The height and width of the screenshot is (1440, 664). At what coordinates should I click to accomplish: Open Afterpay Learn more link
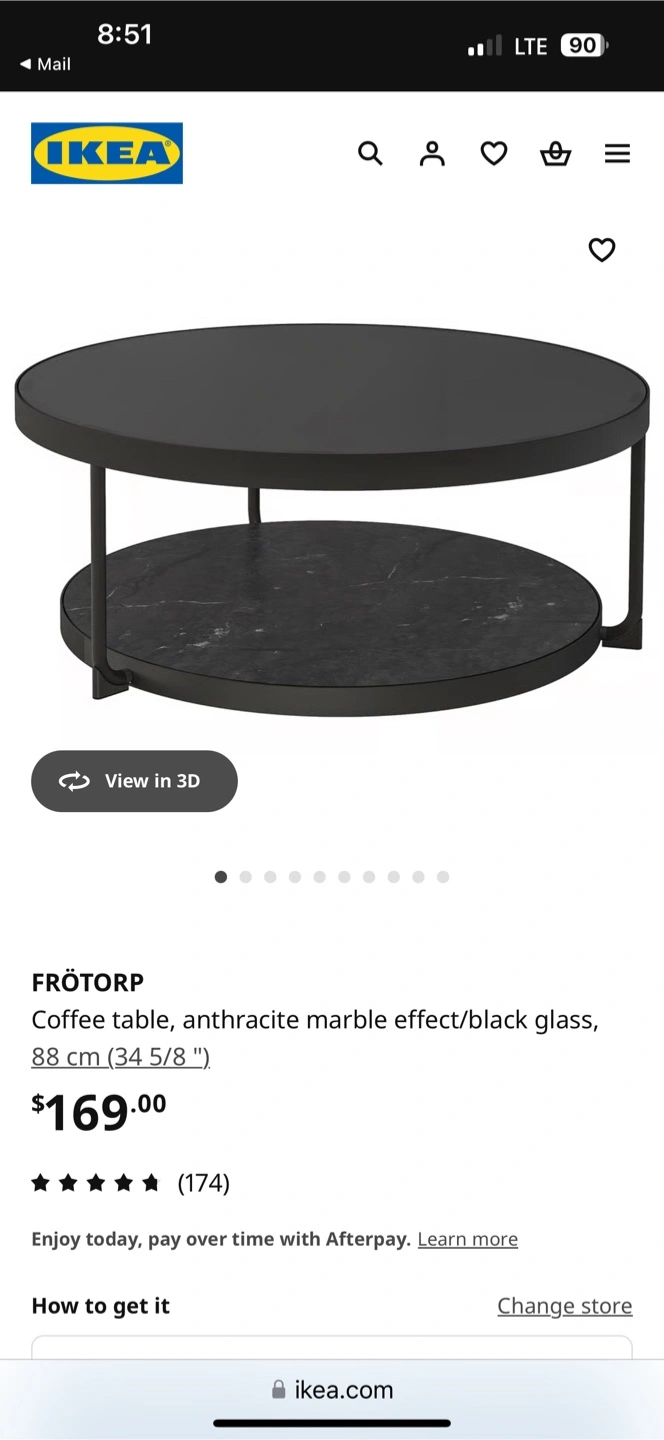(467, 1239)
